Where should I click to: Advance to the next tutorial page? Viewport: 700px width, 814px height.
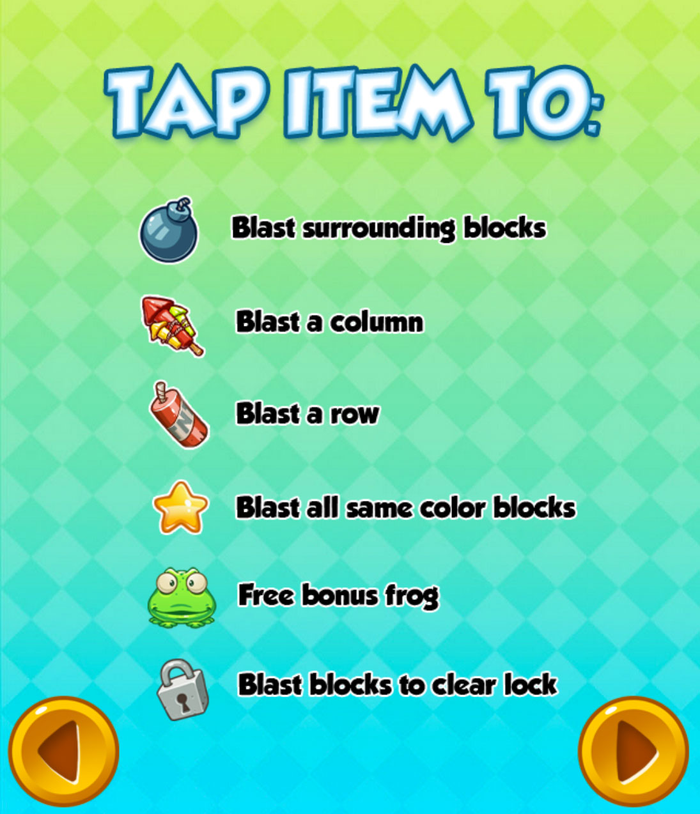634,751
